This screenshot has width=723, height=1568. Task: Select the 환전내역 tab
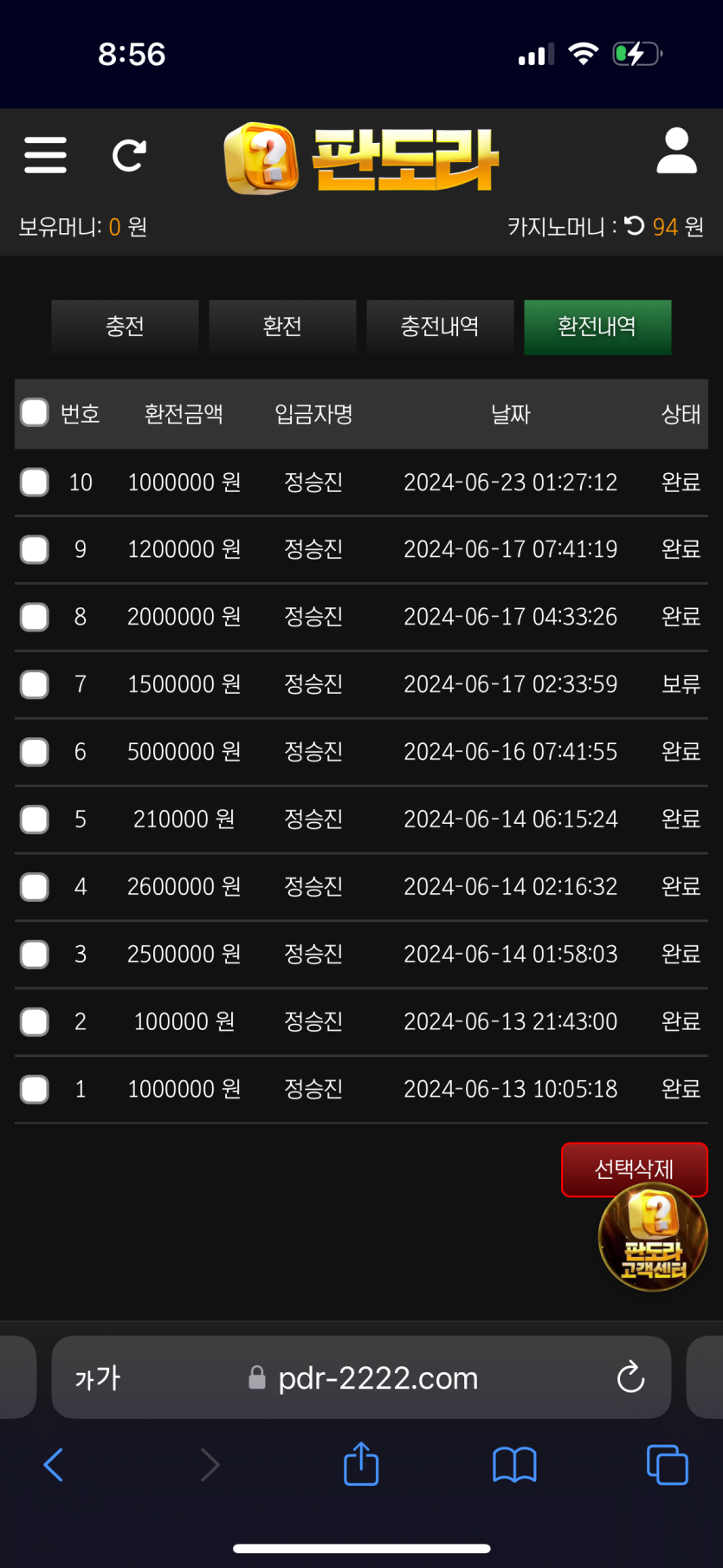[x=597, y=327]
